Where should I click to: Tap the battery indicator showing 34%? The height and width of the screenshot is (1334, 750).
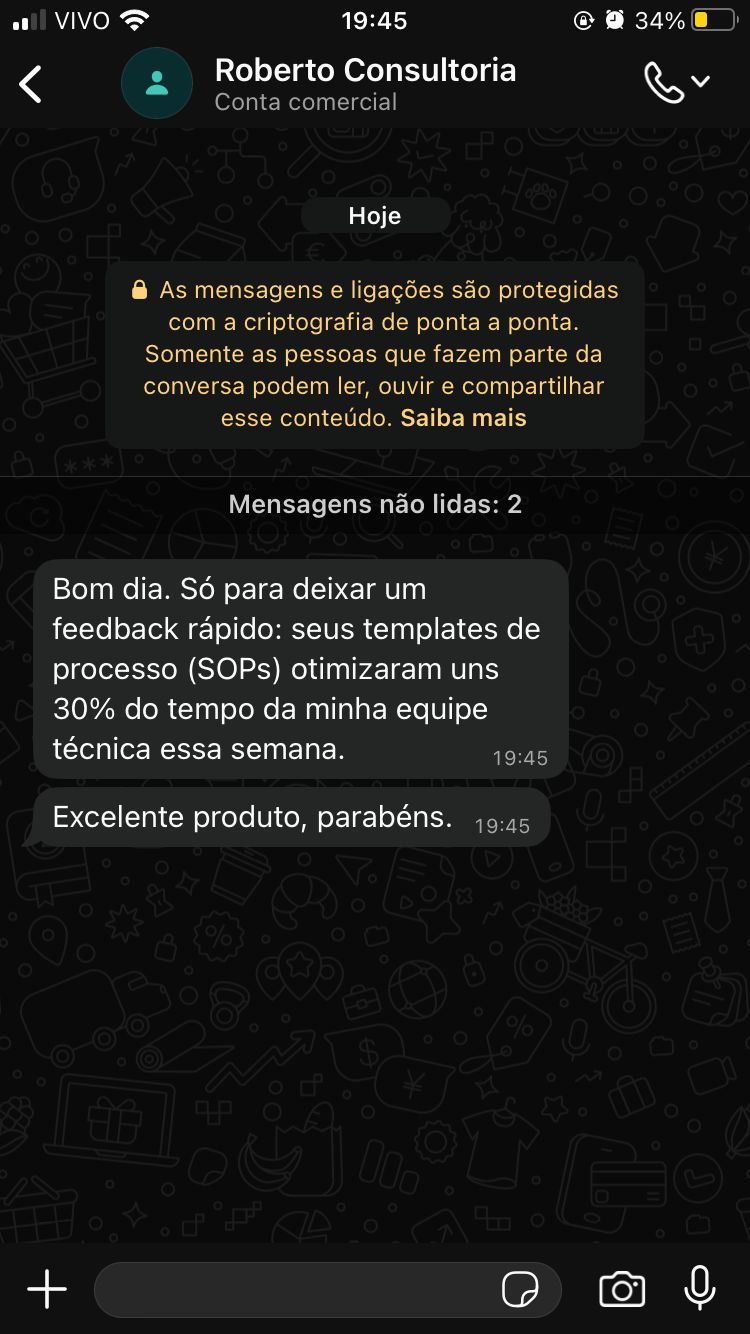[x=713, y=18]
